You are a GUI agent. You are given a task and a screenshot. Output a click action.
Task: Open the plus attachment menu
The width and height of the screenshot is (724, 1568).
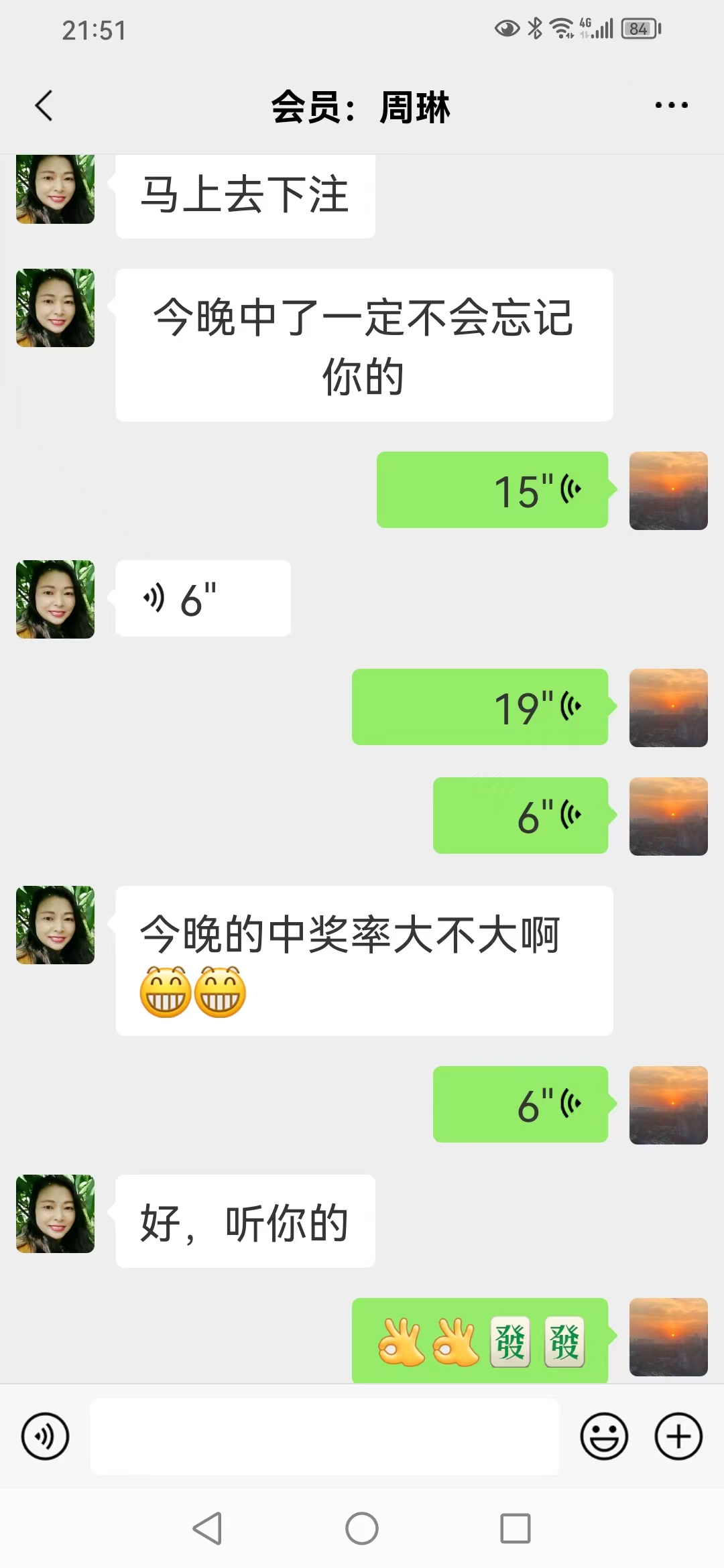click(x=678, y=1437)
